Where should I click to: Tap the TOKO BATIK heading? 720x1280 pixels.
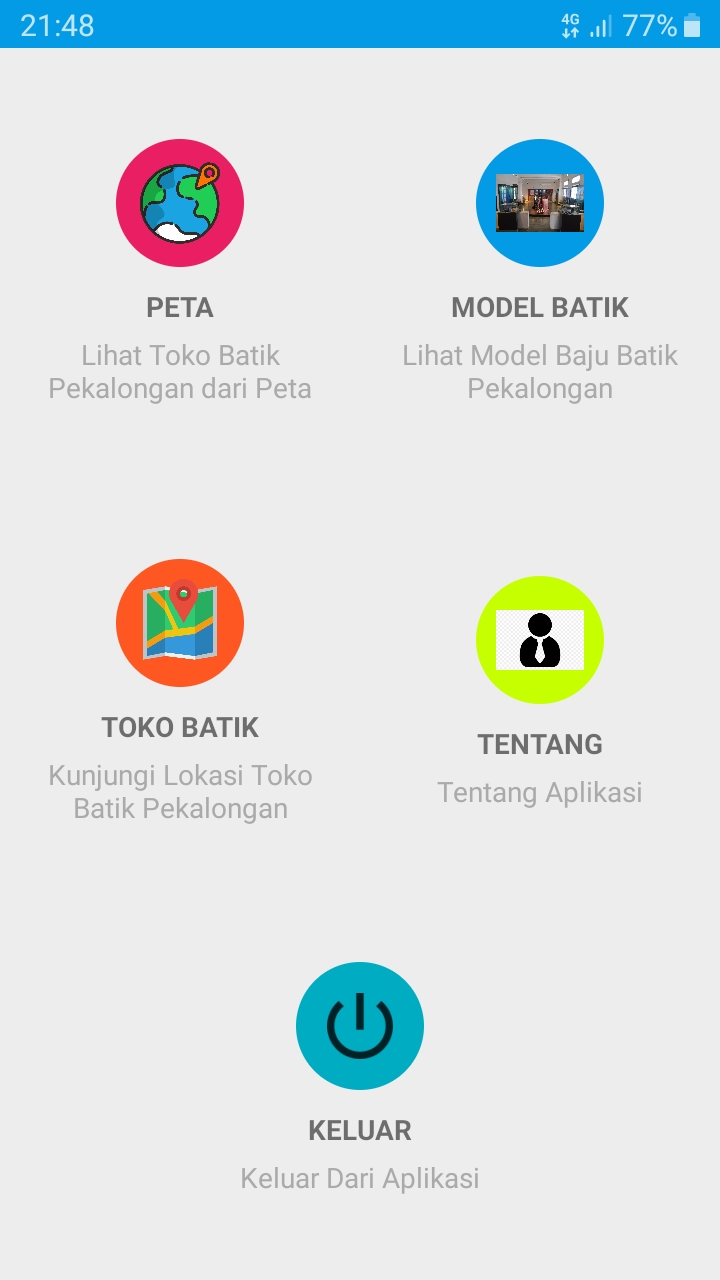(180, 727)
